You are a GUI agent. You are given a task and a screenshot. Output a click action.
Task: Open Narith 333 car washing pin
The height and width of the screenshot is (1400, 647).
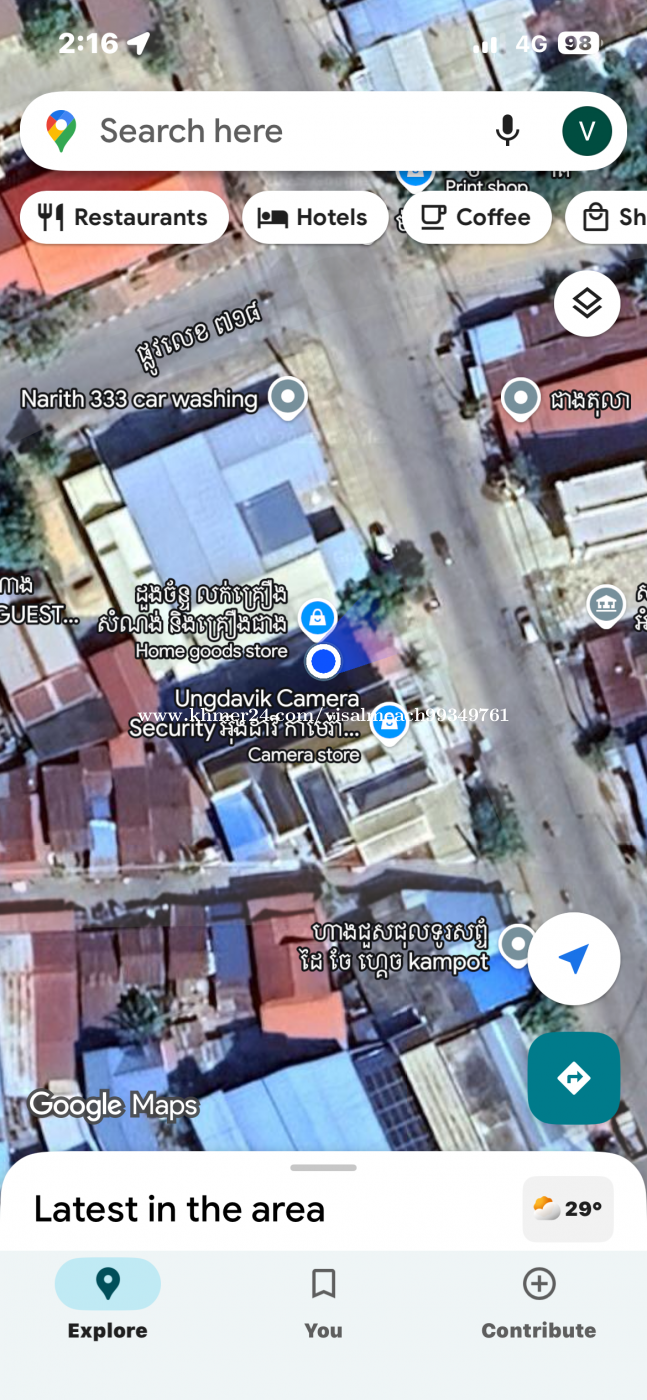coord(288,397)
